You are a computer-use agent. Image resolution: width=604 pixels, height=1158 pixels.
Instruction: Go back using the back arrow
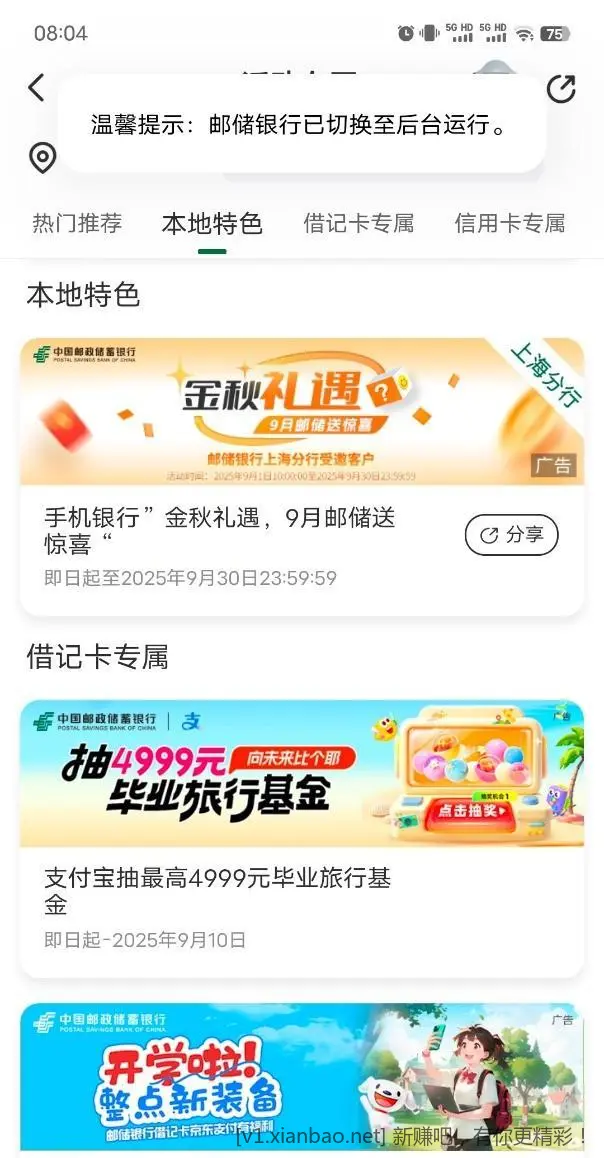[37, 88]
